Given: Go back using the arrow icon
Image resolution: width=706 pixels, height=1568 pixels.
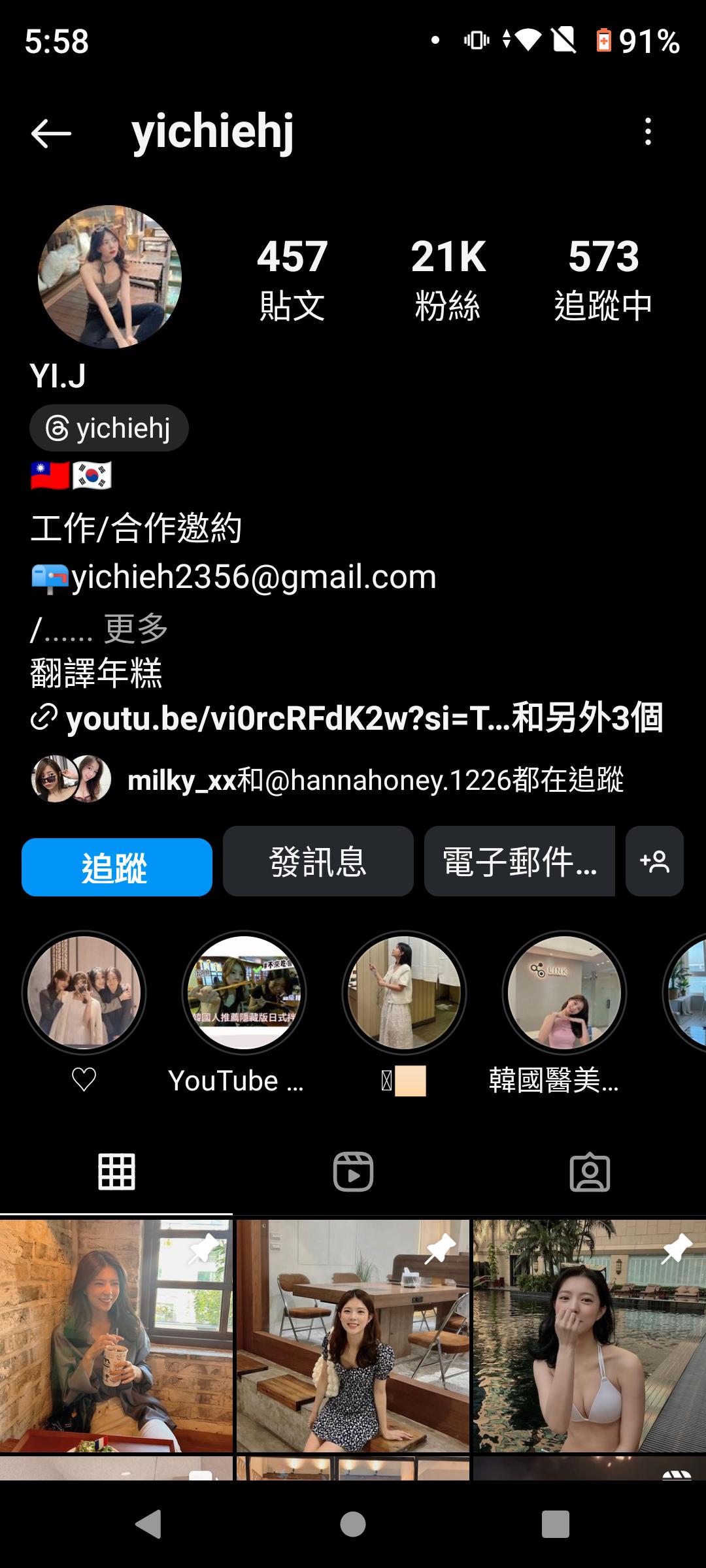Looking at the screenshot, I should click(51, 133).
